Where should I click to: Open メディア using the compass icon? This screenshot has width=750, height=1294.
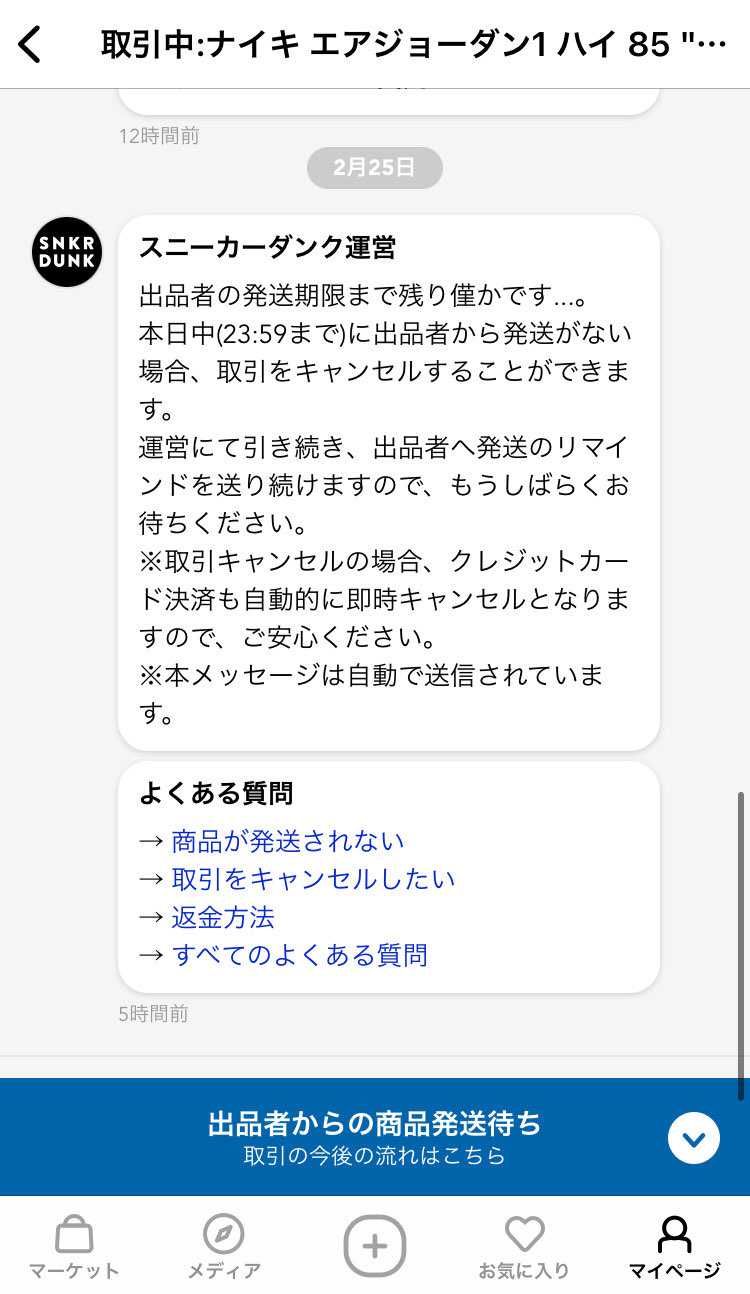coord(225,1245)
